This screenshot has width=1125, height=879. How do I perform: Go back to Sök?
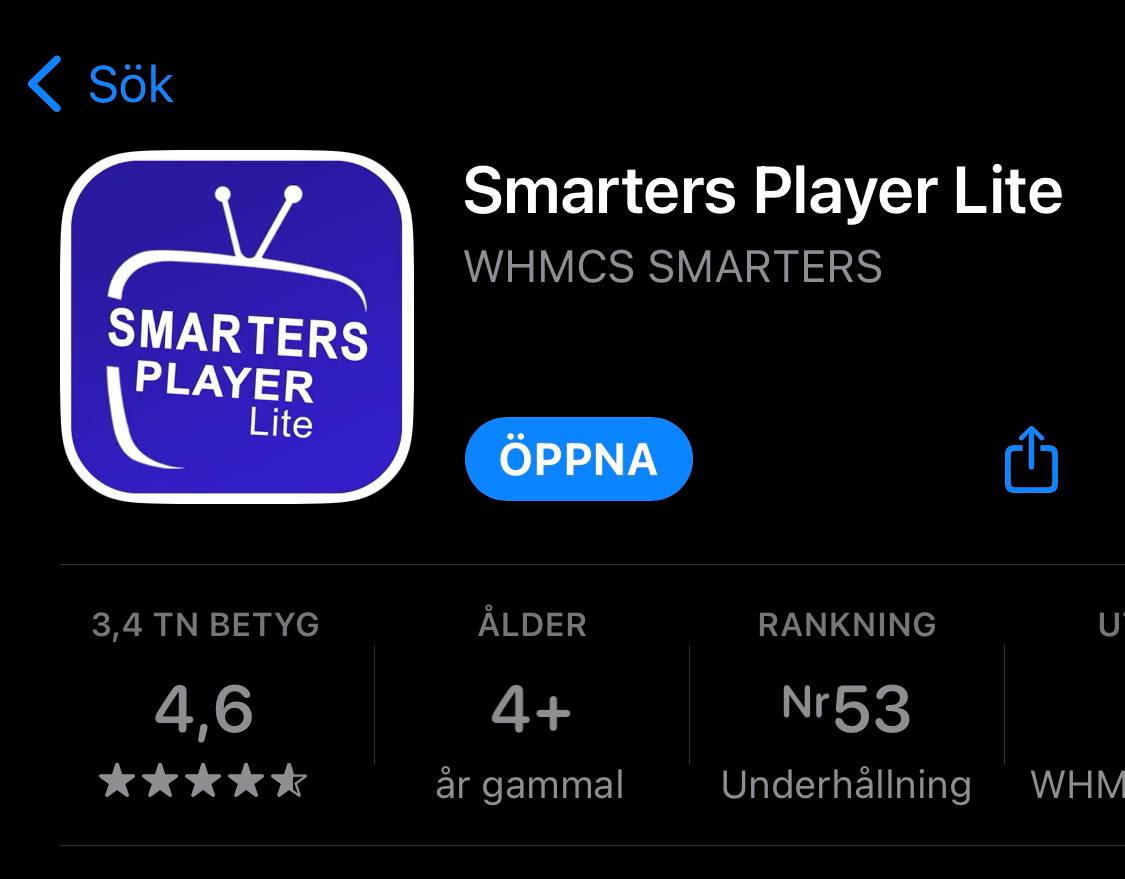[x=100, y=84]
